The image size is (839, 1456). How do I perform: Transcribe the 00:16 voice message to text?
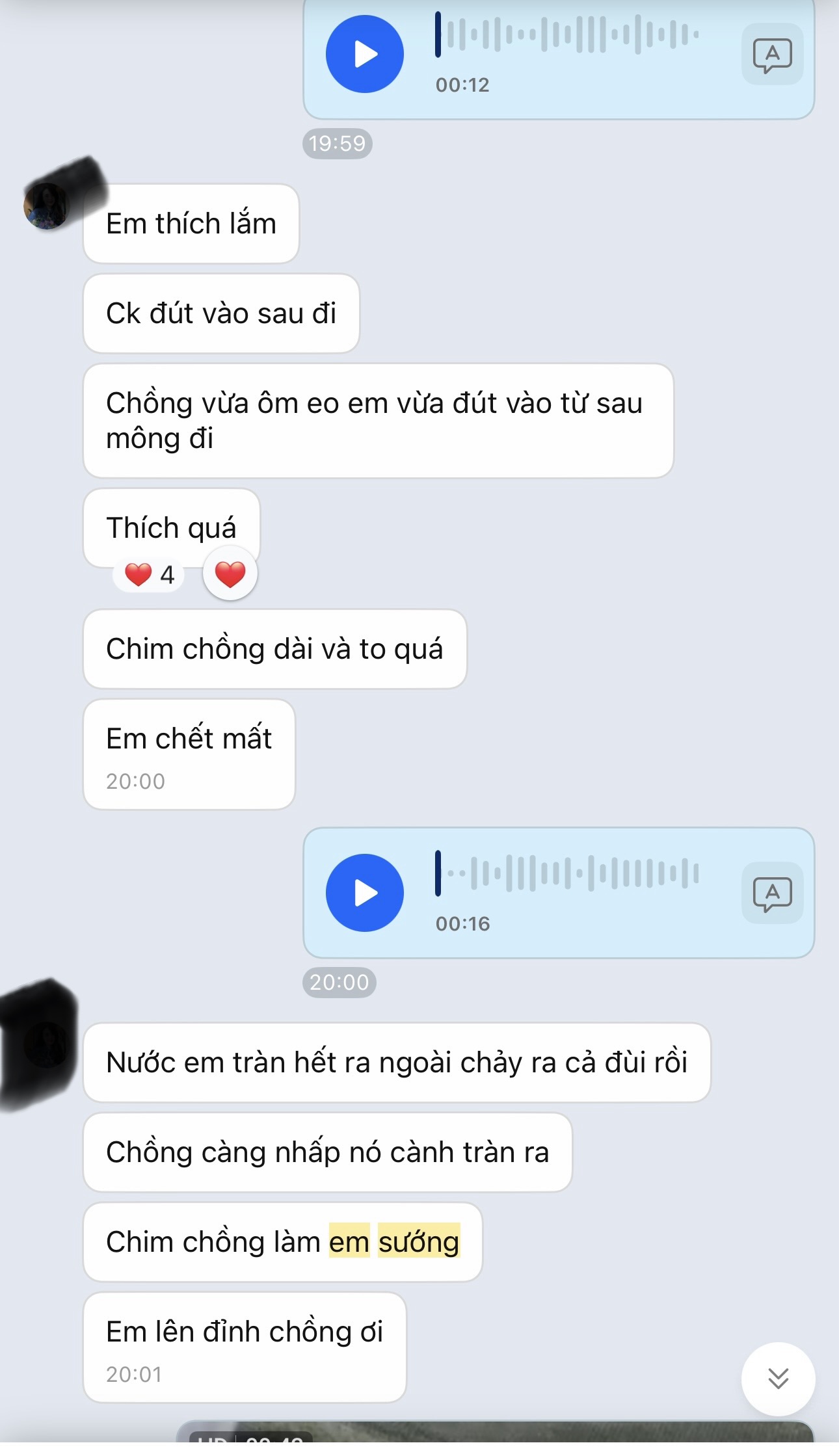[x=772, y=893]
